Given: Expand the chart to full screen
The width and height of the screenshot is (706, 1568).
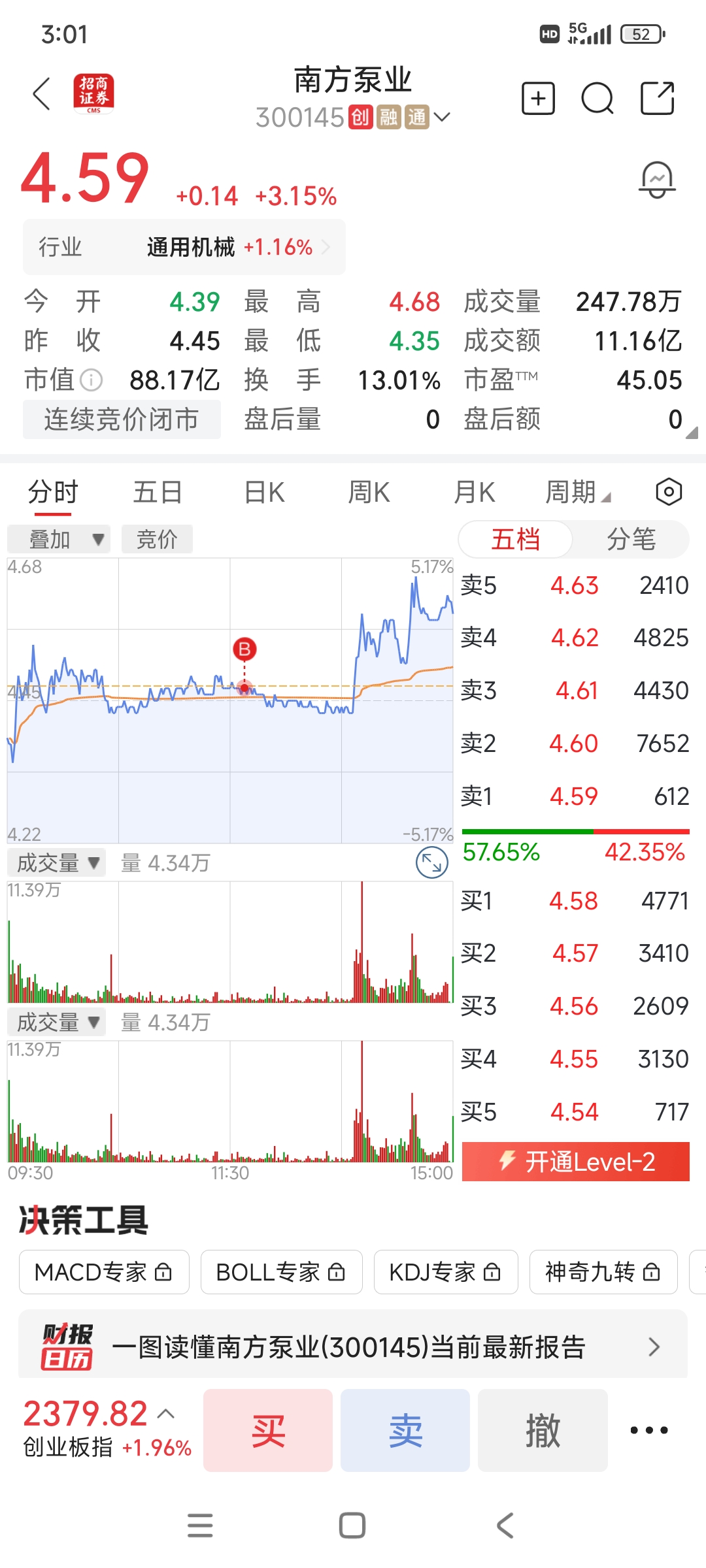Looking at the screenshot, I should 432,862.
